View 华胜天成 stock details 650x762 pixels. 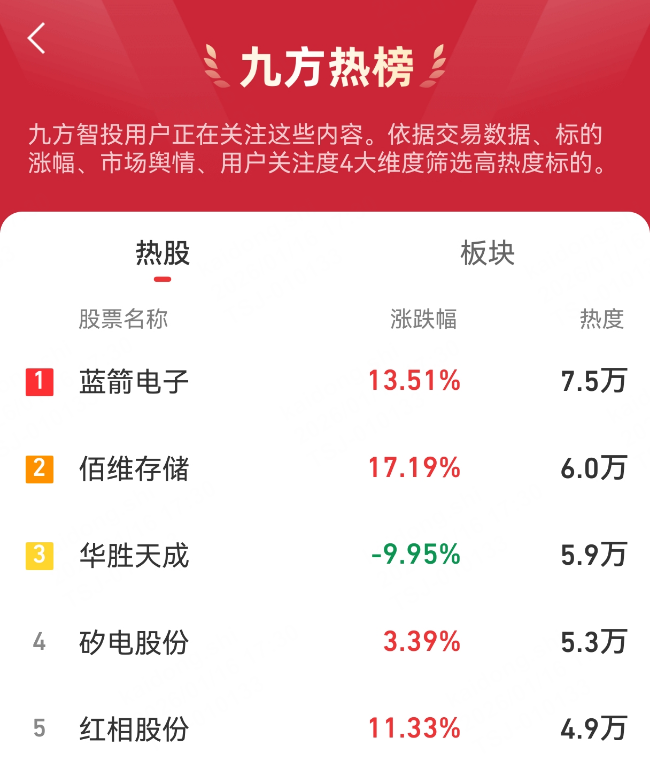click(x=134, y=554)
